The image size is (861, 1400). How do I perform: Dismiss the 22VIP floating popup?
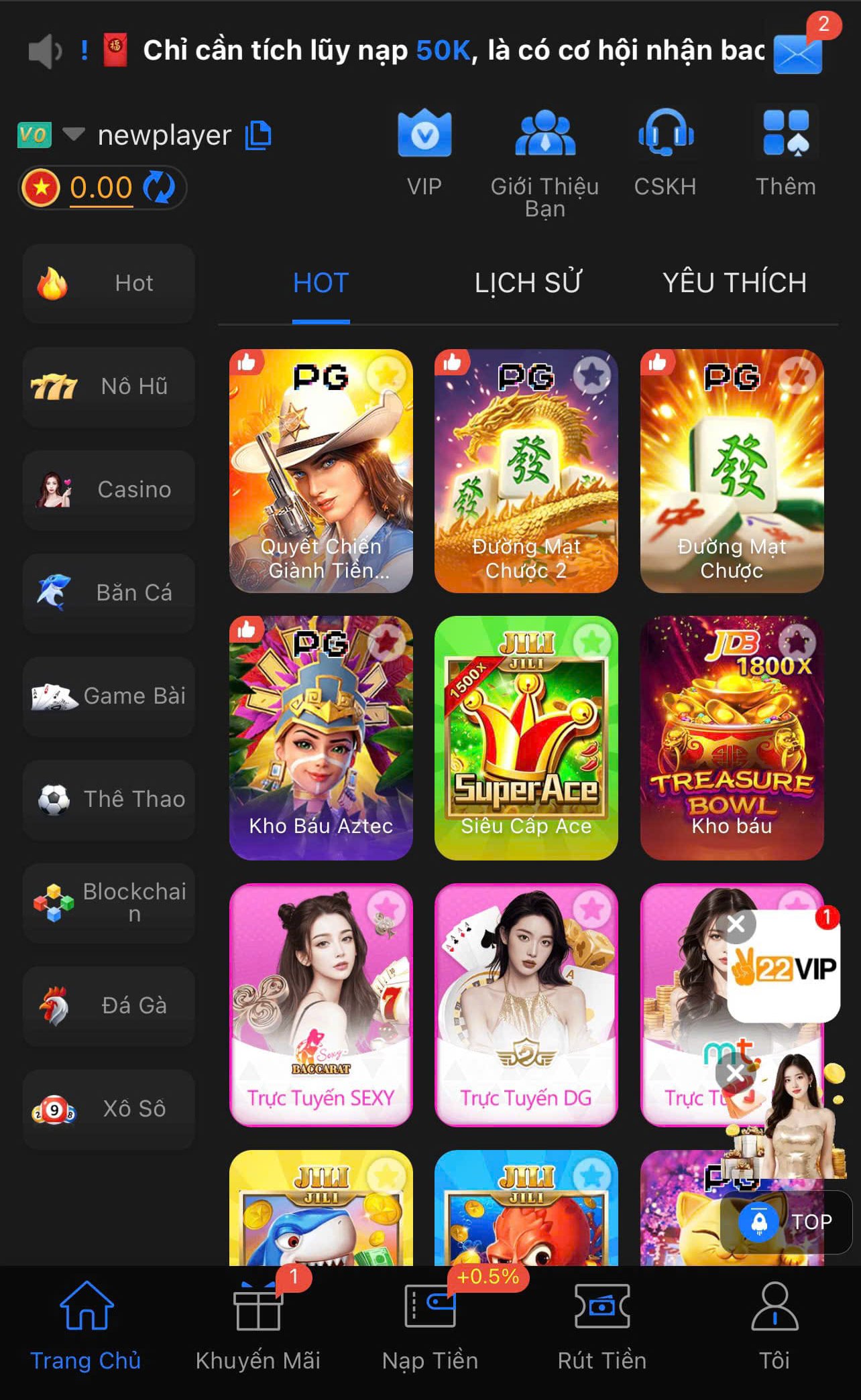coord(736,924)
